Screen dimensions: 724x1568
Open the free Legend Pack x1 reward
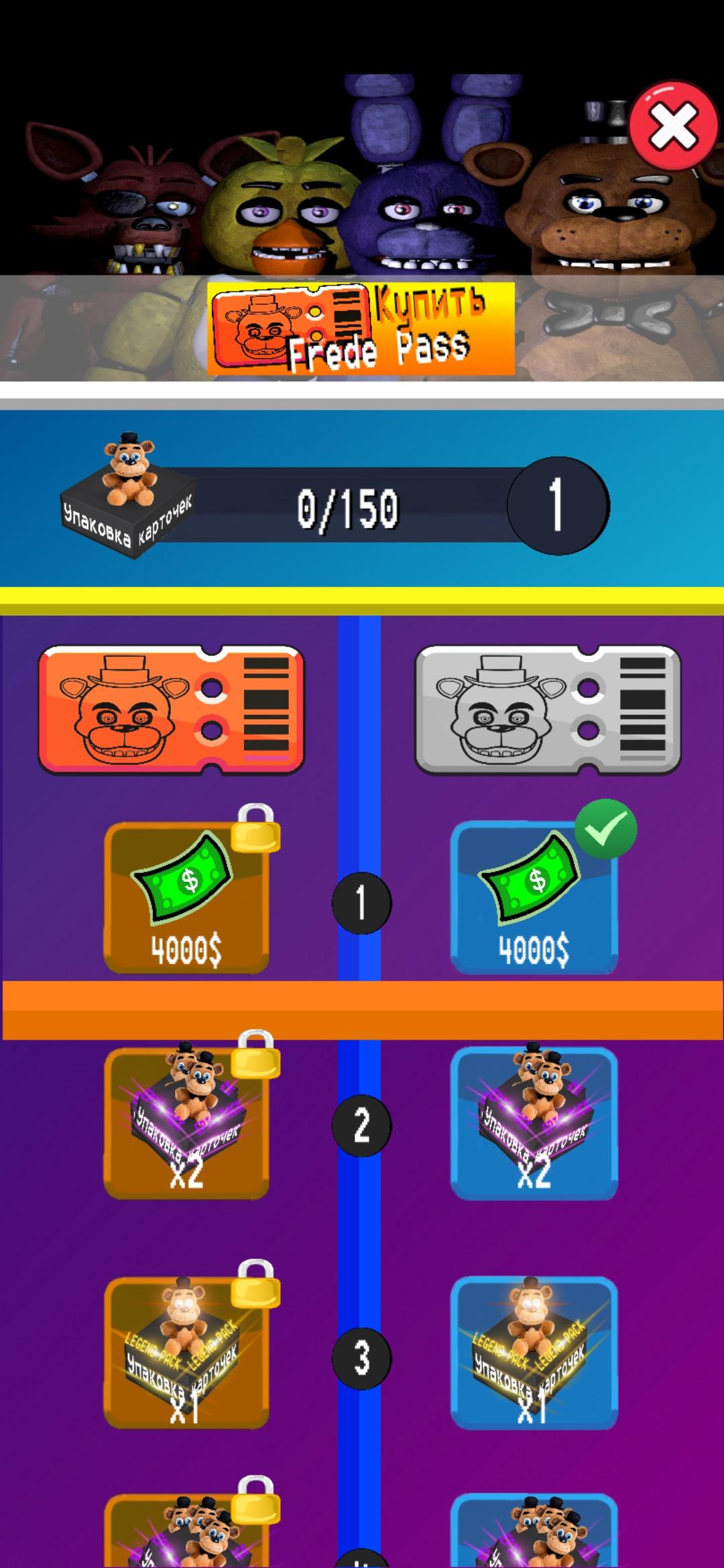(x=534, y=1352)
